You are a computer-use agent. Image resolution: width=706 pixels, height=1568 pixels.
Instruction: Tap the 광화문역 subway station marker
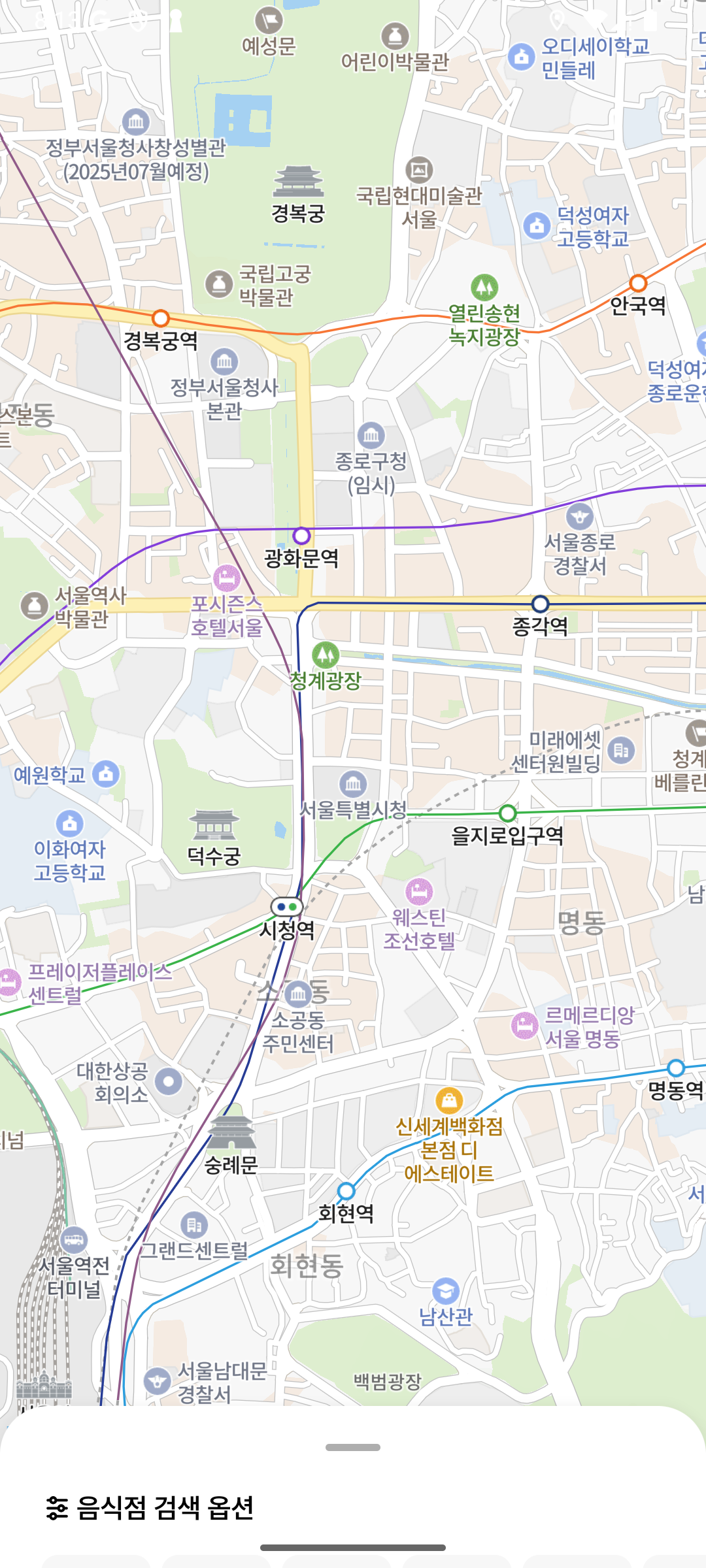click(301, 536)
